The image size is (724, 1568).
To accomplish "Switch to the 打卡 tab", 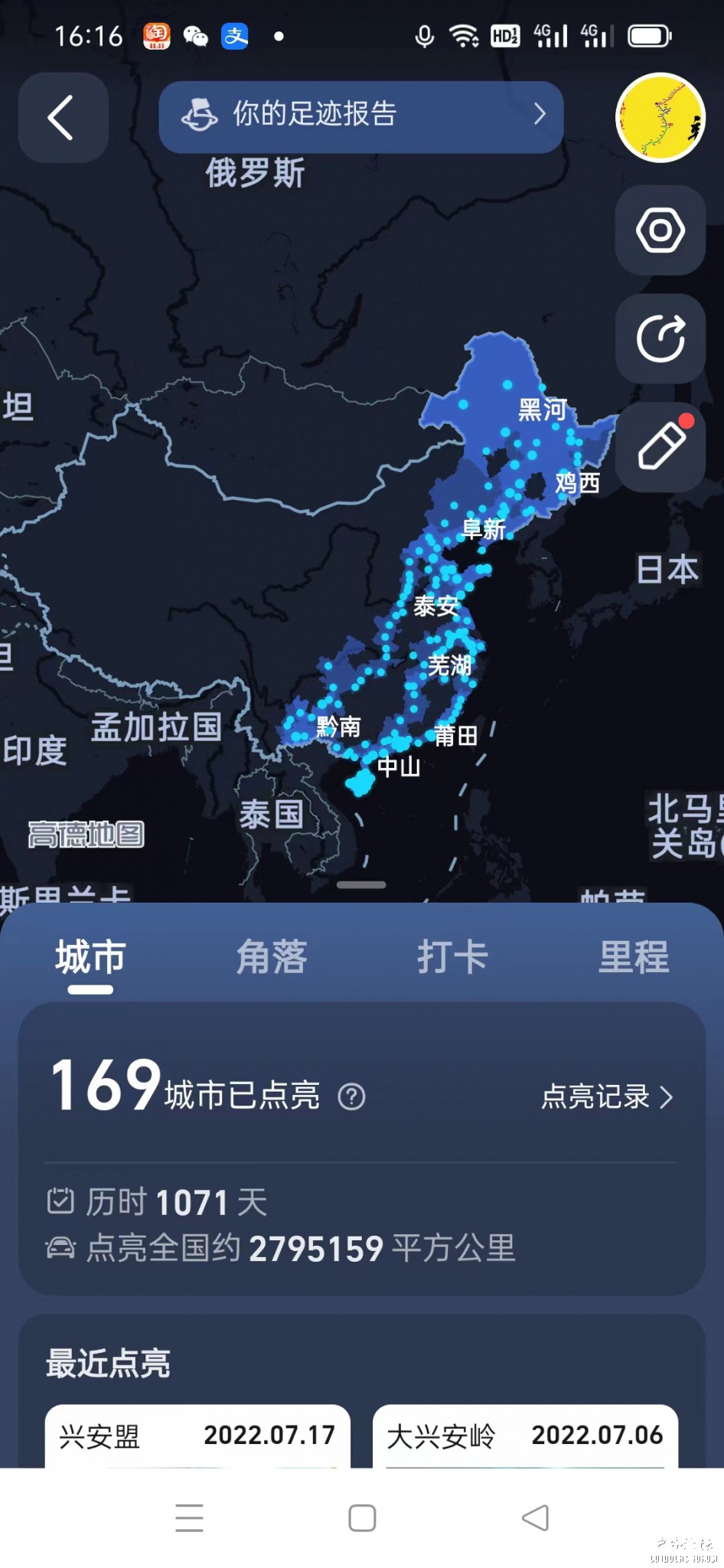I will (x=452, y=957).
